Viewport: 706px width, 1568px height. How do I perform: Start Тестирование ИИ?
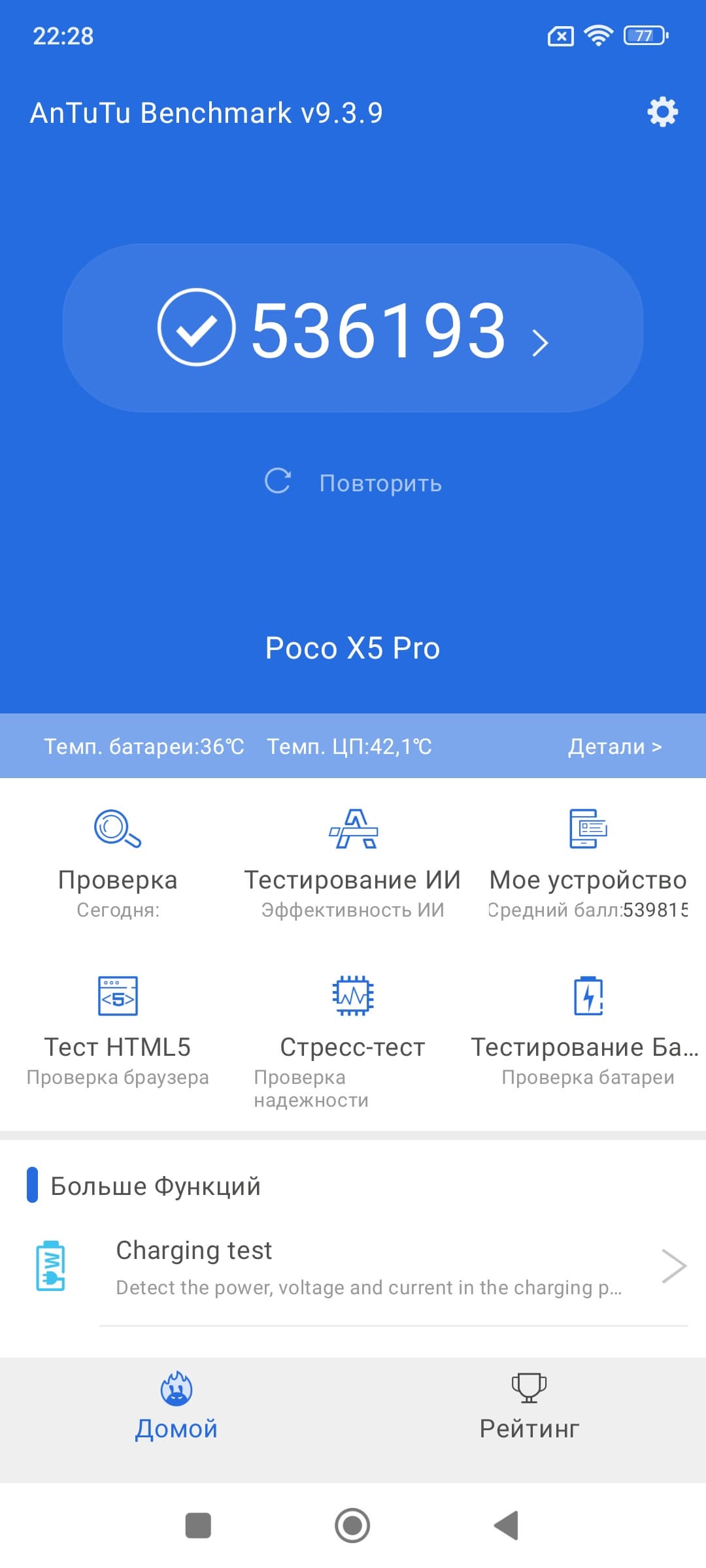pyautogui.click(x=353, y=862)
